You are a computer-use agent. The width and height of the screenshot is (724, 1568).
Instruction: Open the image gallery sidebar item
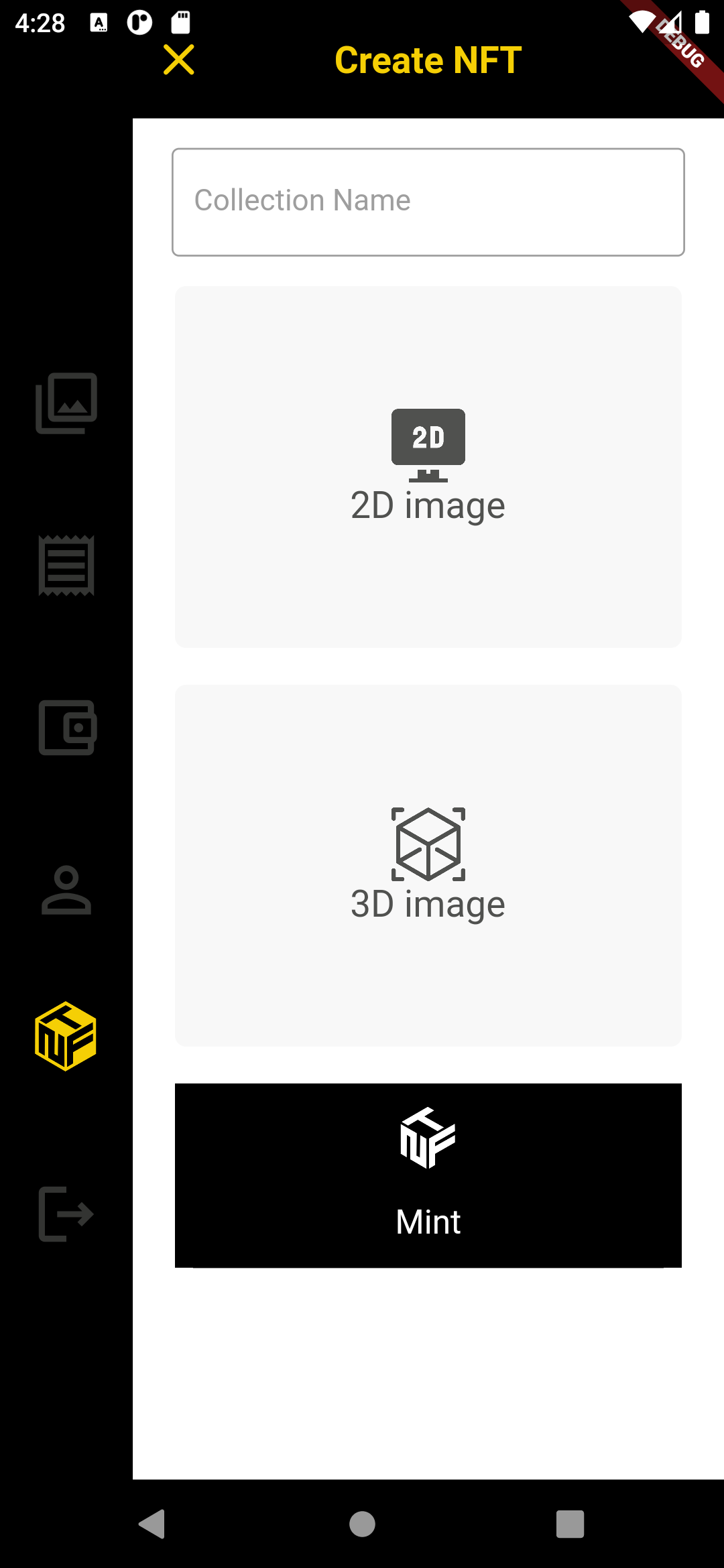pos(66,403)
